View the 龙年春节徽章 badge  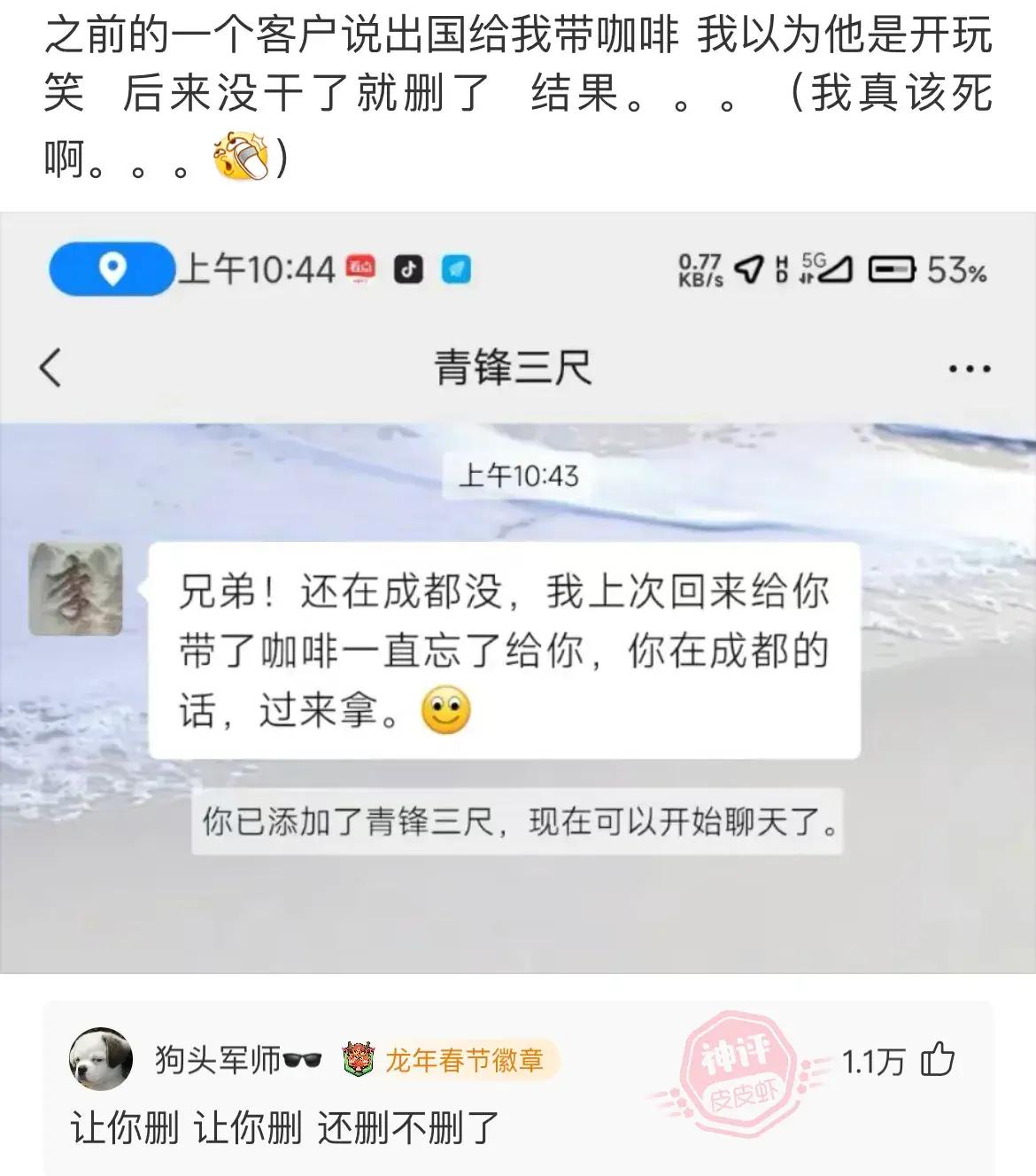(451, 1060)
